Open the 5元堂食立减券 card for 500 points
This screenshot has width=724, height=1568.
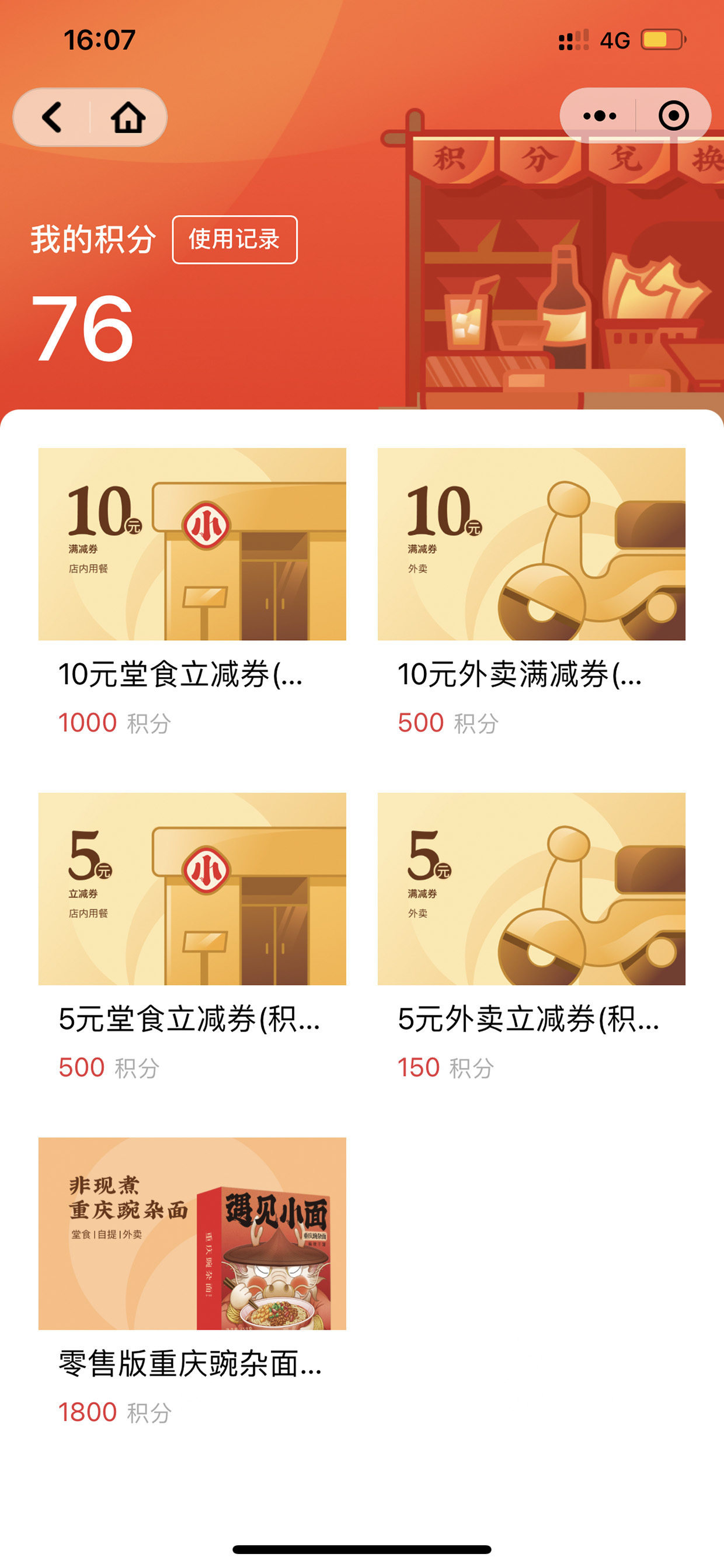click(x=192, y=938)
